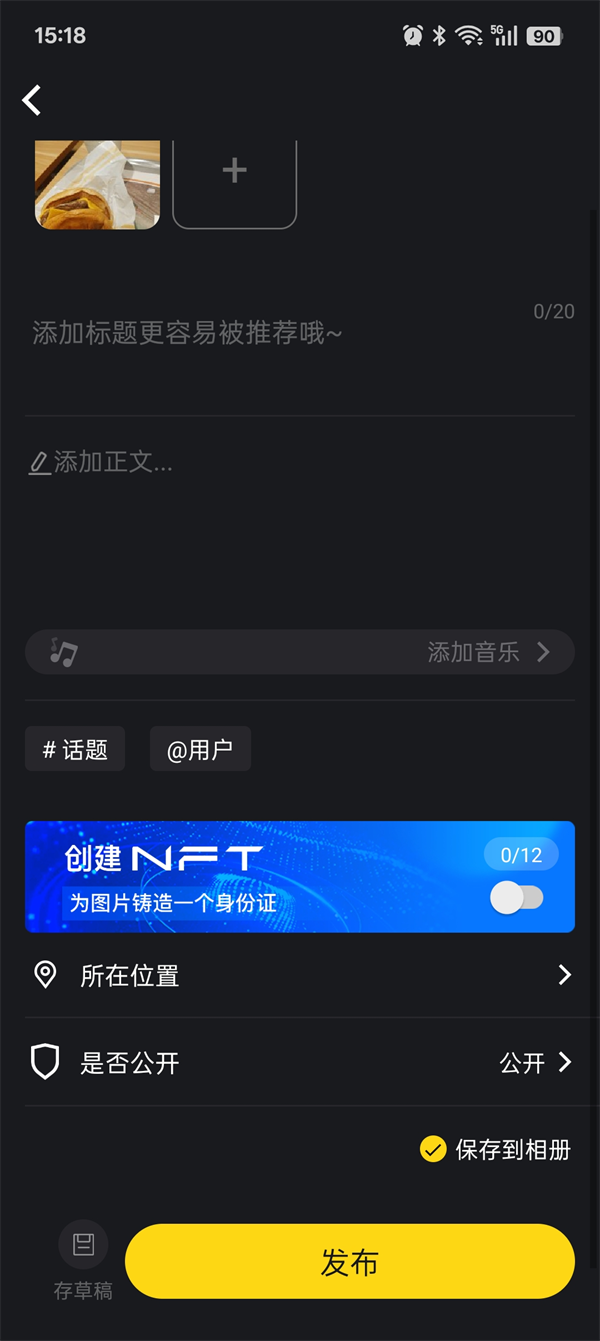Save post as draft via 存草稿
Viewport: 600px width, 1341px height.
tap(83, 1262)
